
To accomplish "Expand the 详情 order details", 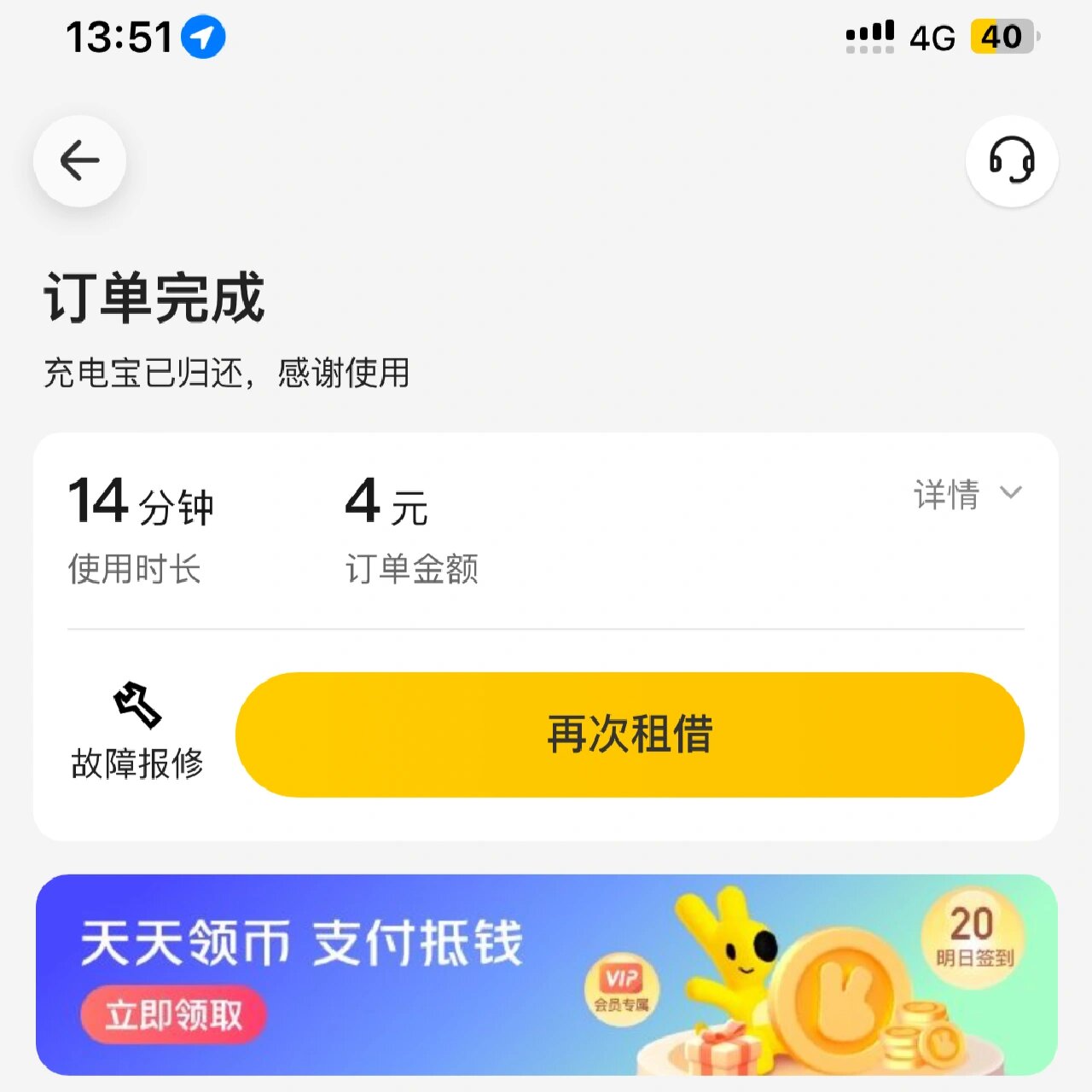I will tap(967, 494).
